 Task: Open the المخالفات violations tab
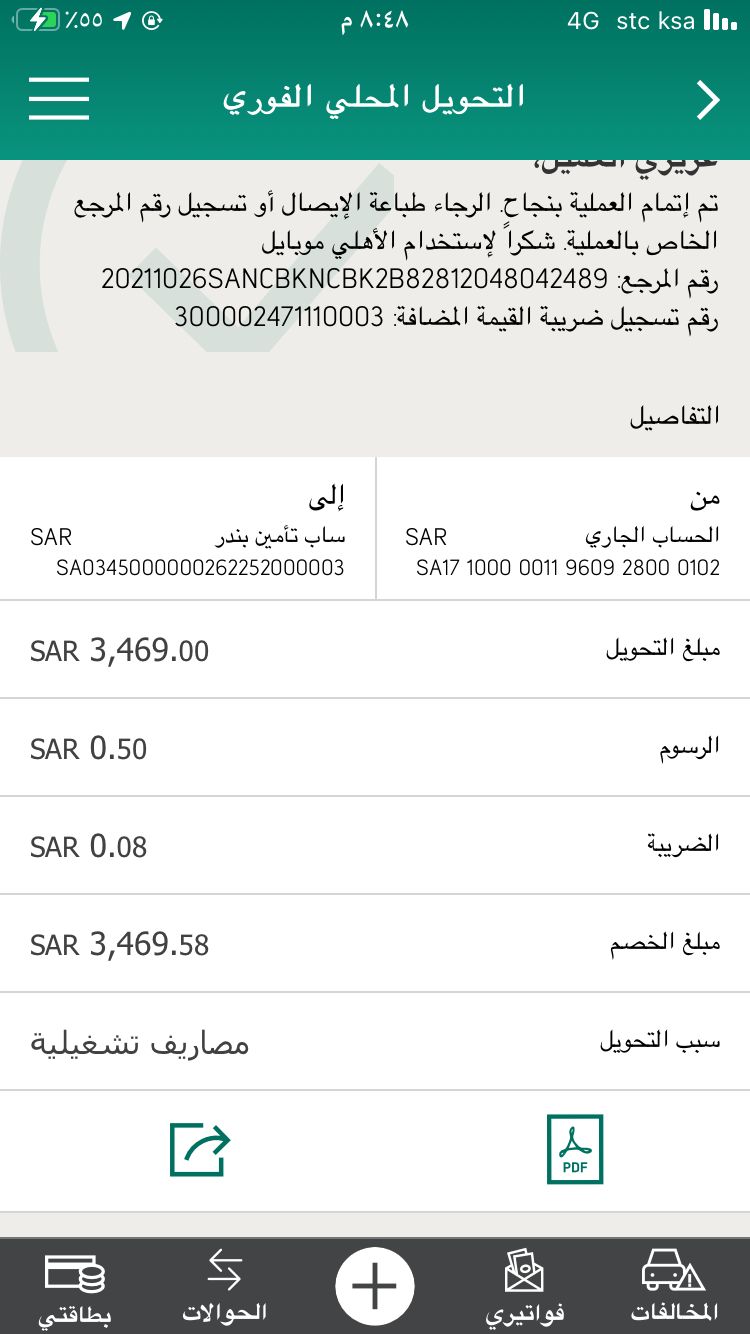click(x=674, y=1288)
